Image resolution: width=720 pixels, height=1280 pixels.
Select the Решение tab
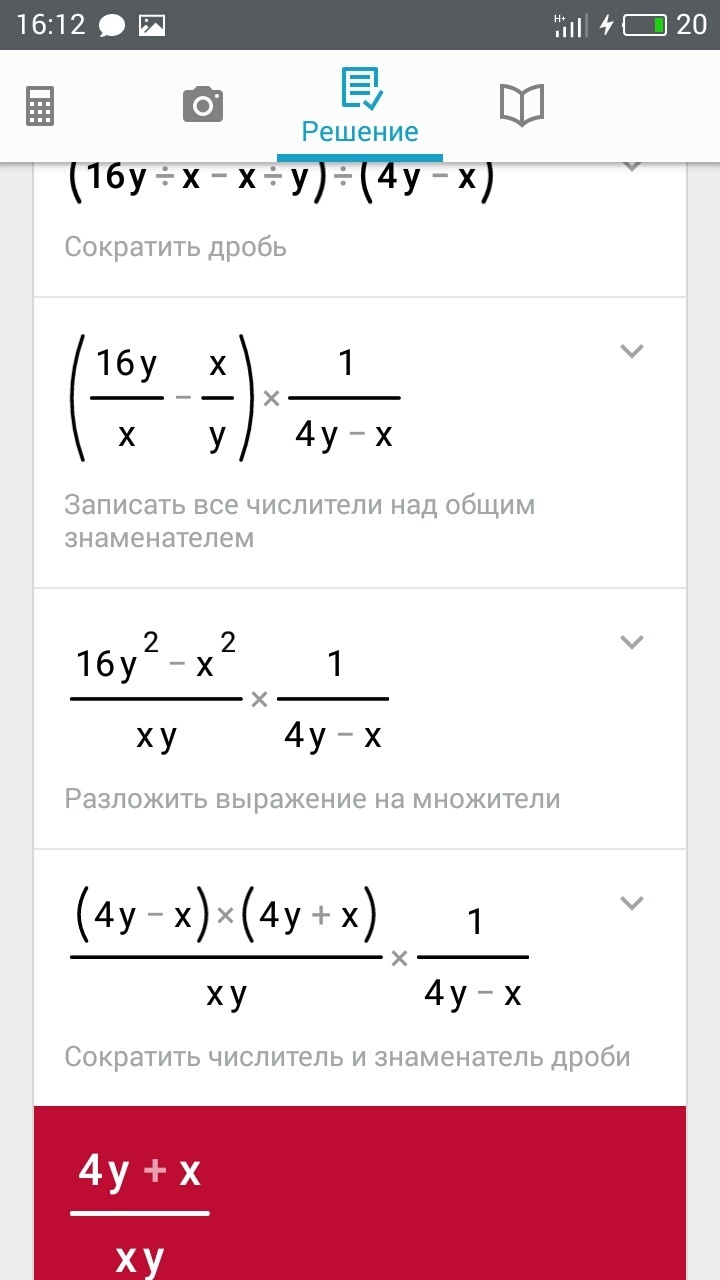(x=360, y=106)
